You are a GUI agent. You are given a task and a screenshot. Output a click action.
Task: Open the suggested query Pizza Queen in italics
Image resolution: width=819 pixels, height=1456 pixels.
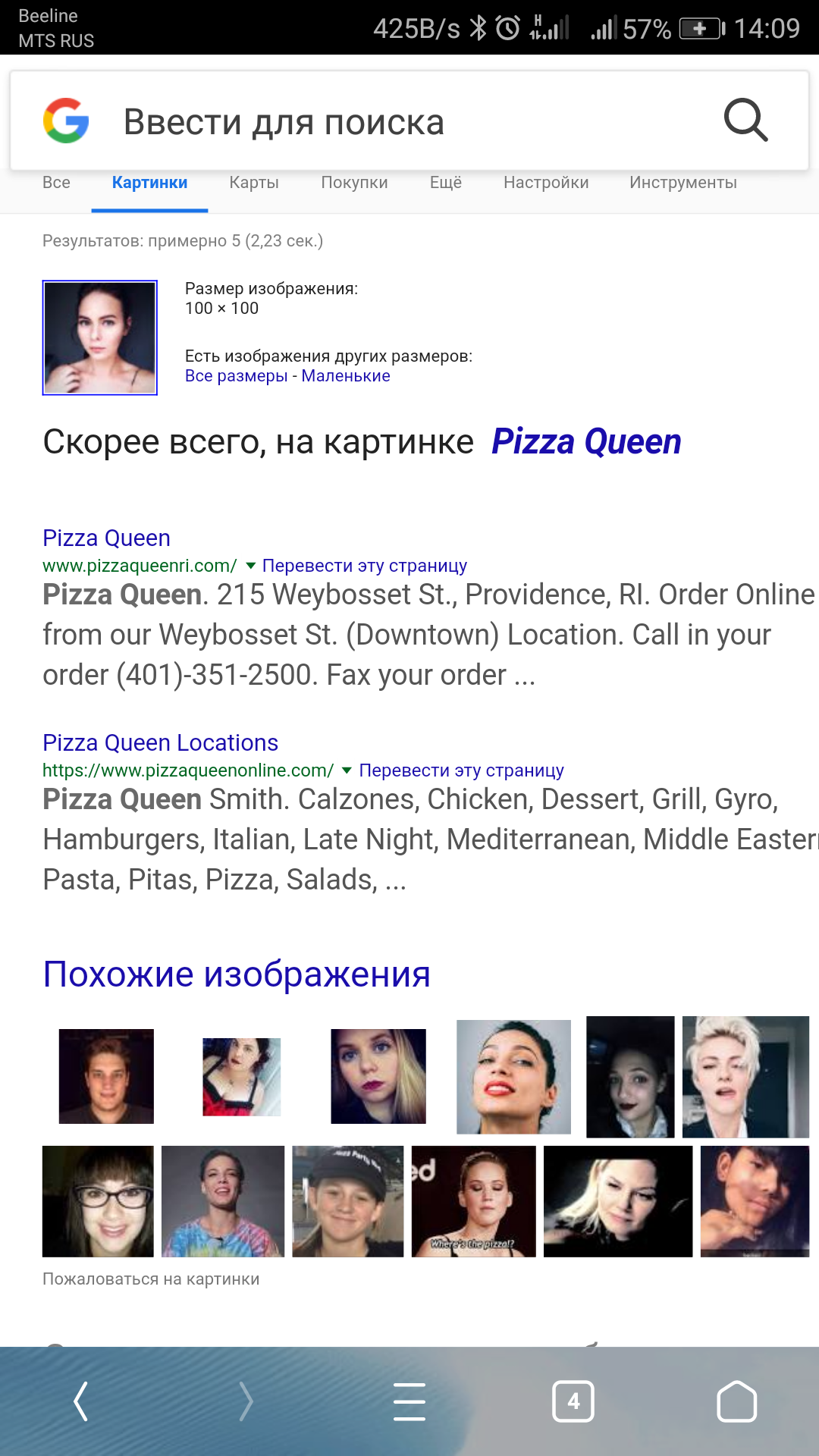point(586,442)
